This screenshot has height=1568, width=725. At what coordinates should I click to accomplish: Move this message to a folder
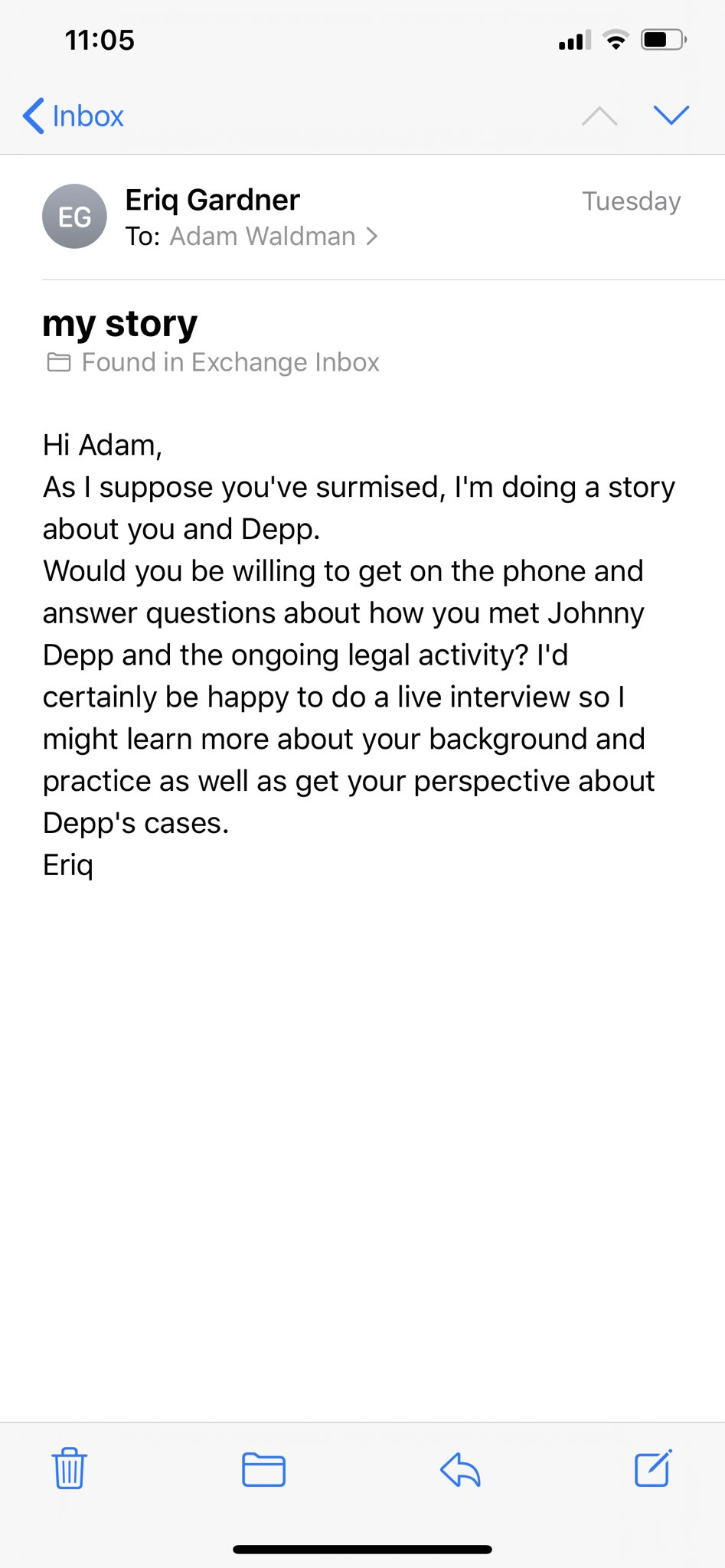point(263,1468)
